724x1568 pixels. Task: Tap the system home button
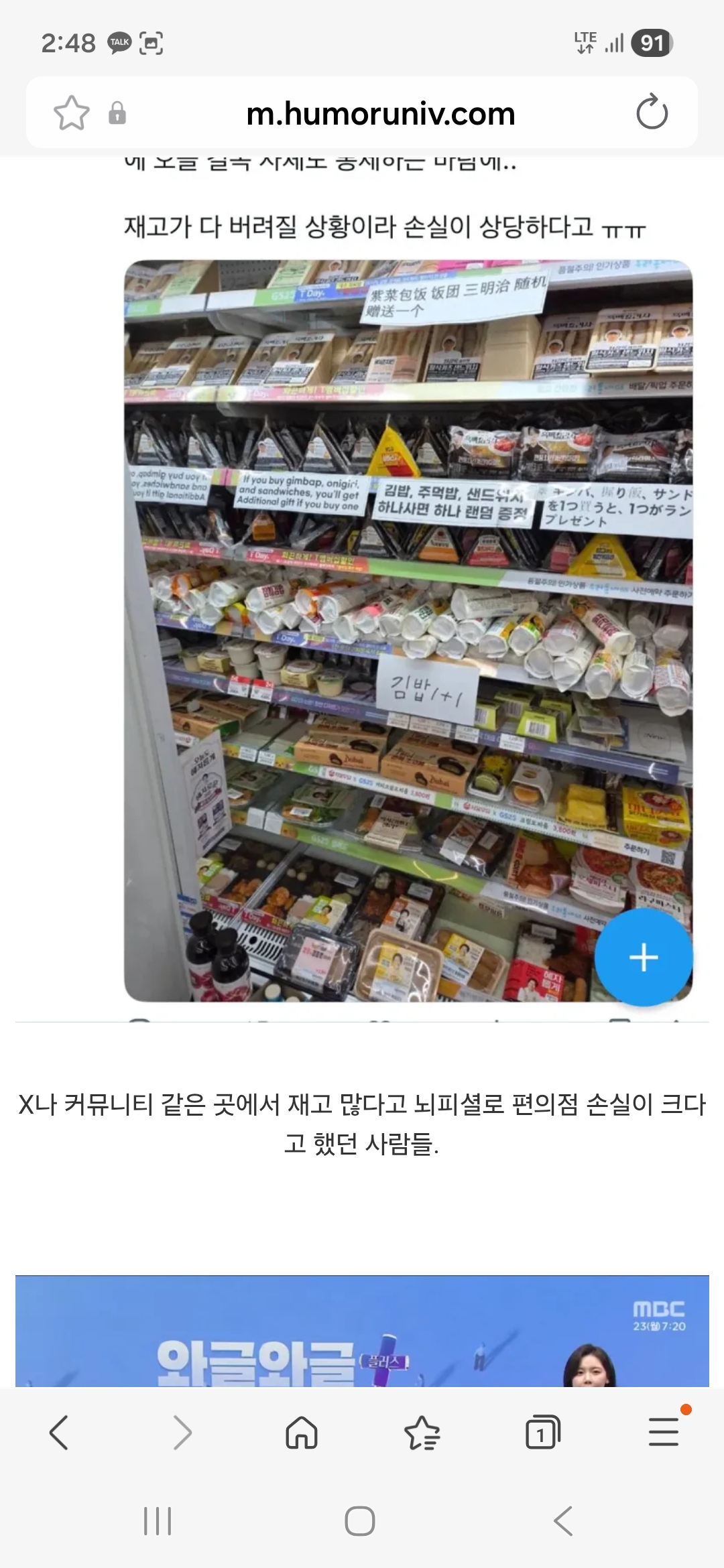pyautogui.click(x=360, y=1521)
